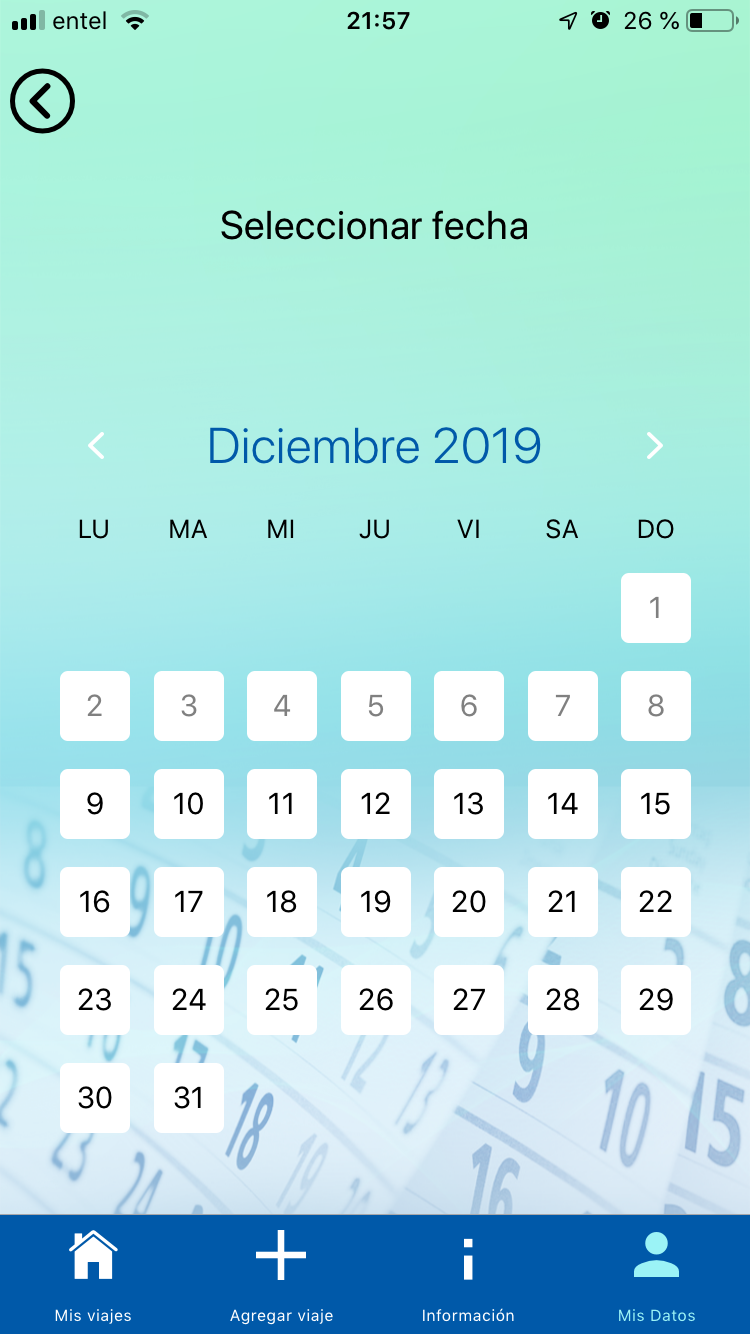Screen dimensions: 750x1334
Task: Switch to the Mis Datos tab
Action: click(x=656, y=1274)
